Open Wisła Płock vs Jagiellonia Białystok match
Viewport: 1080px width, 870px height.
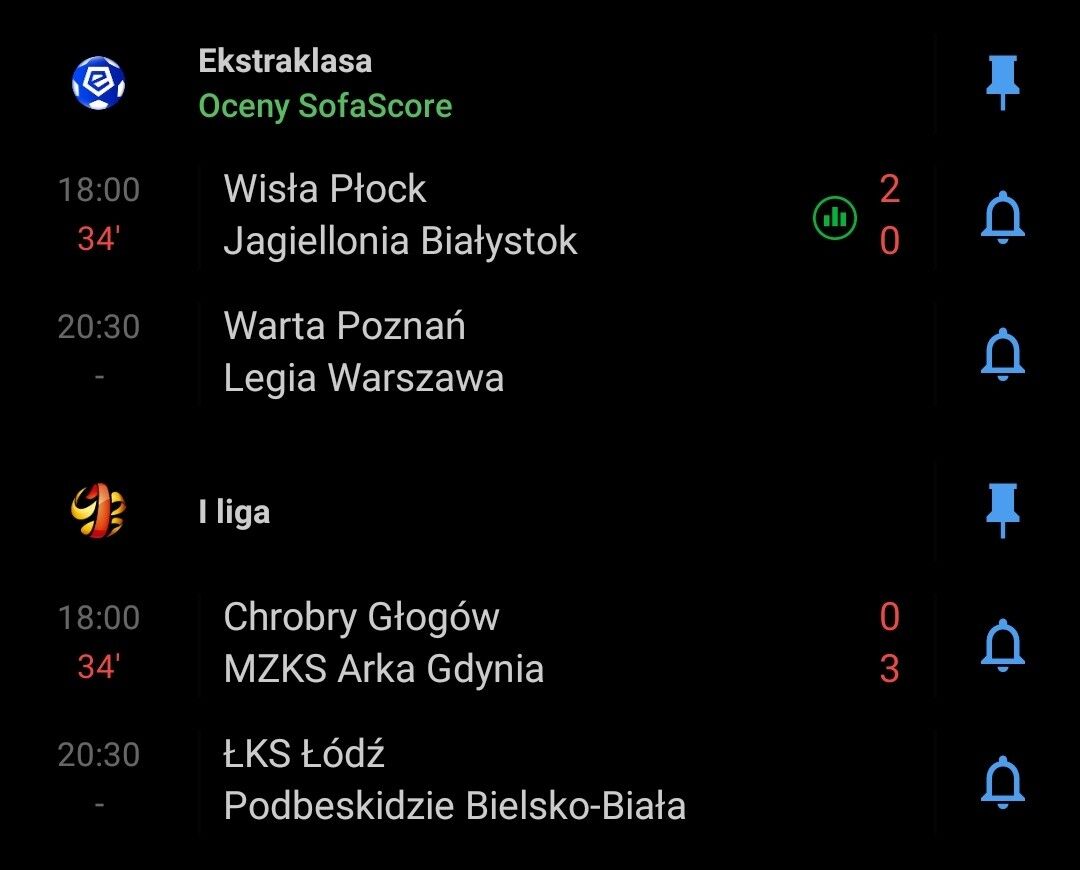[400, 215]
